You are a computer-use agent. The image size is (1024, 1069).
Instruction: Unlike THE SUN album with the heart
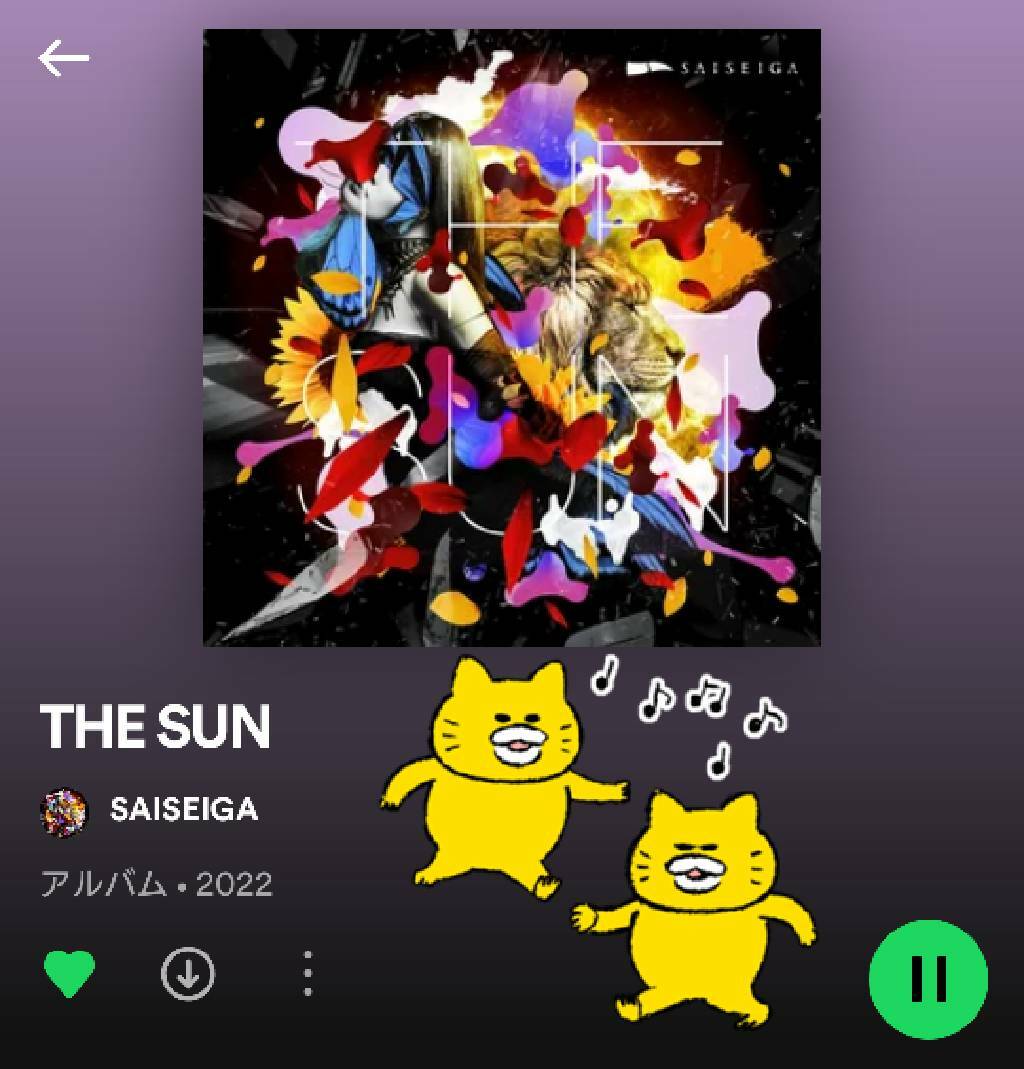point(70,973)
